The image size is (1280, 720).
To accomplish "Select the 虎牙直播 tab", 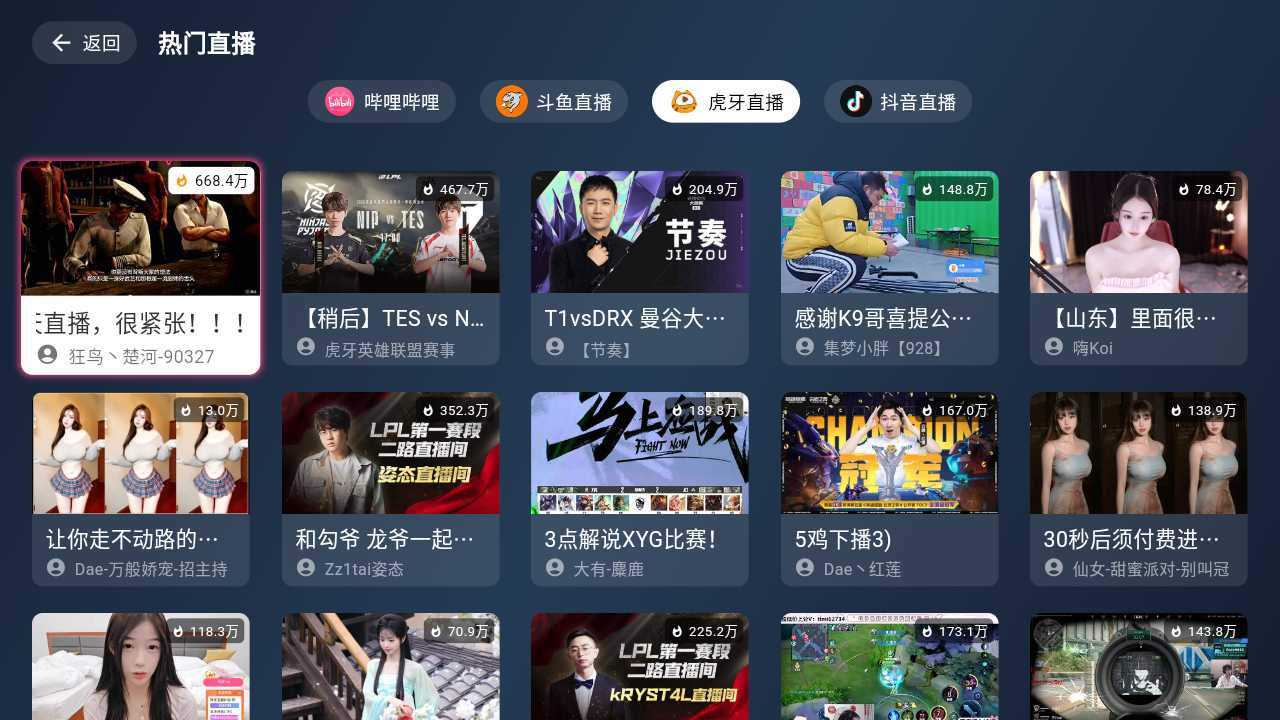I will pos(726,102).
